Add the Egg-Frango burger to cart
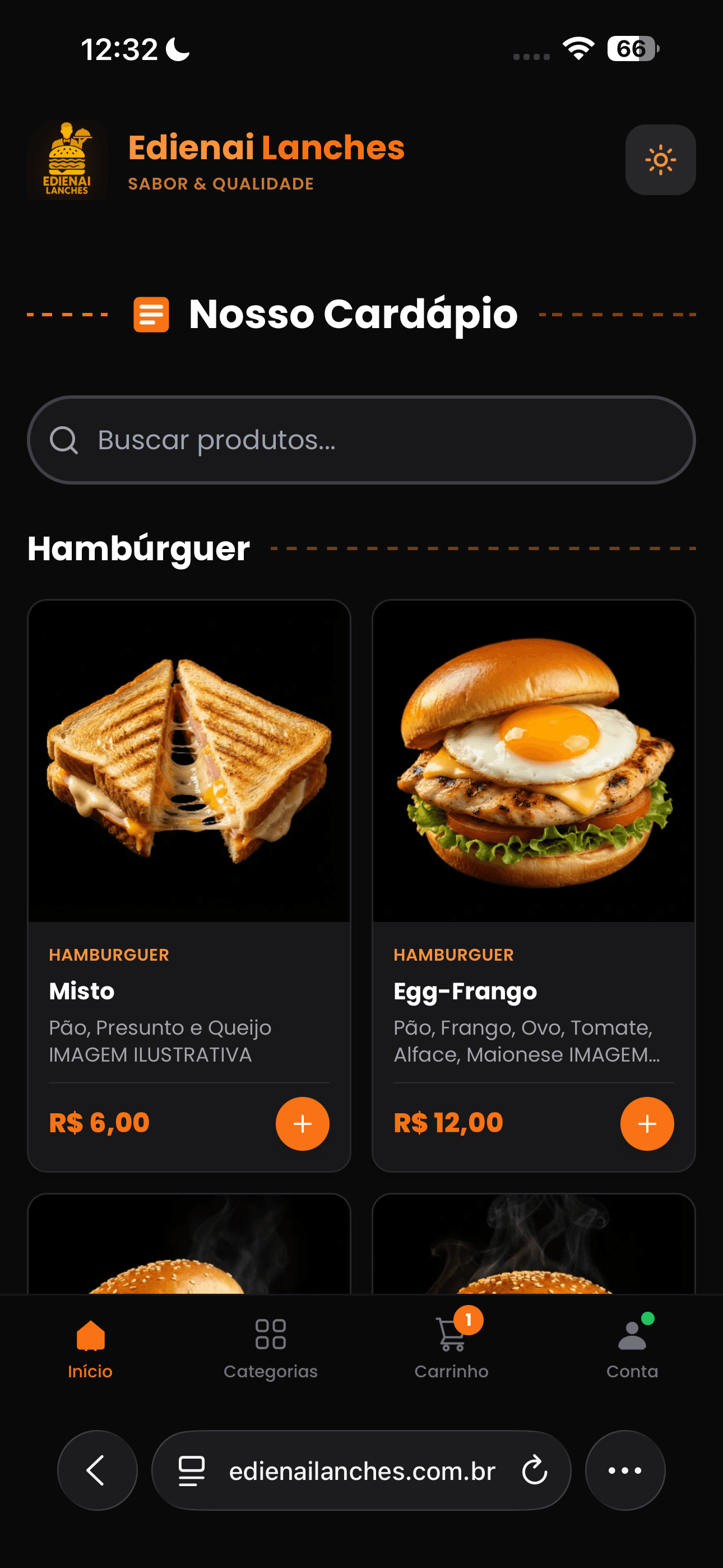The height and width of the screenshot is (1568, 723). pyautogui.click(x=647, y=1124)
